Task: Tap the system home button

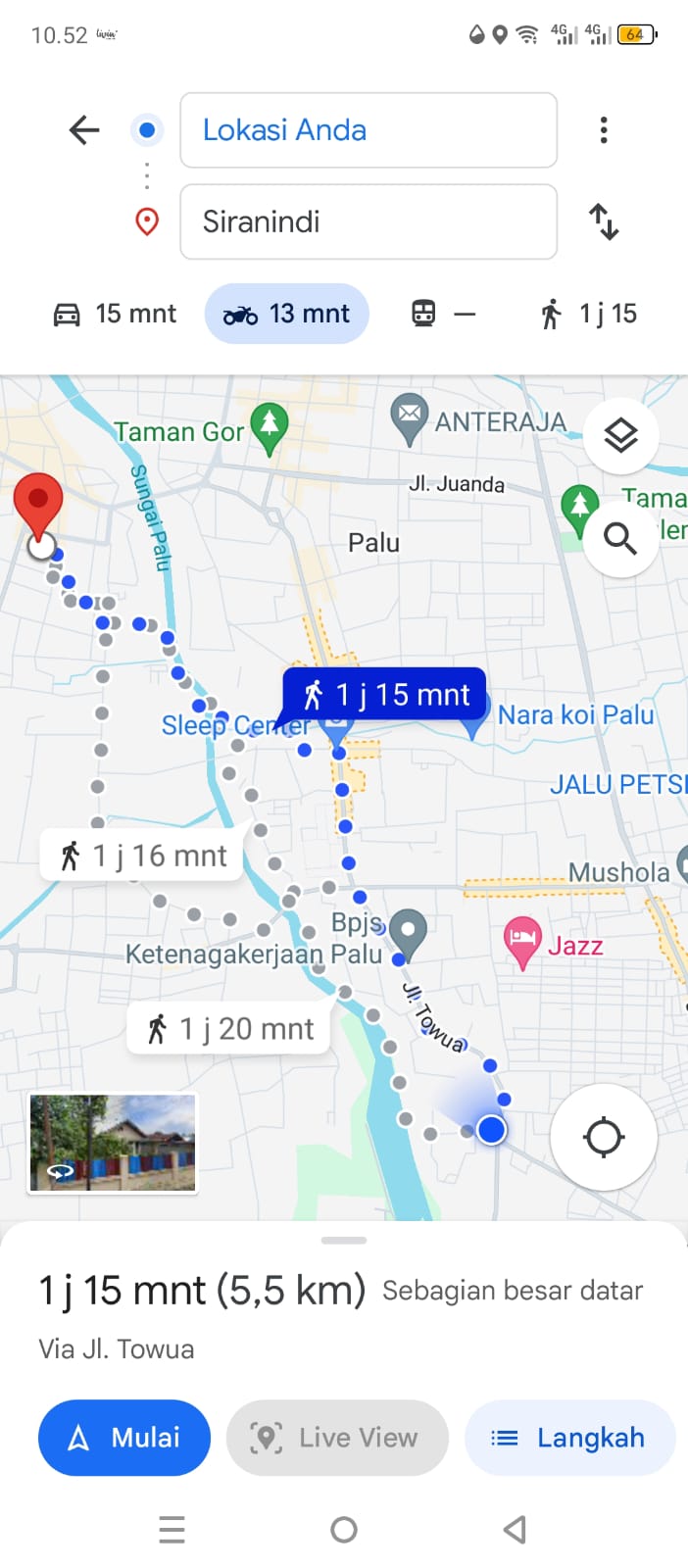Action: pyautogui.click(x=344, y=1529)
